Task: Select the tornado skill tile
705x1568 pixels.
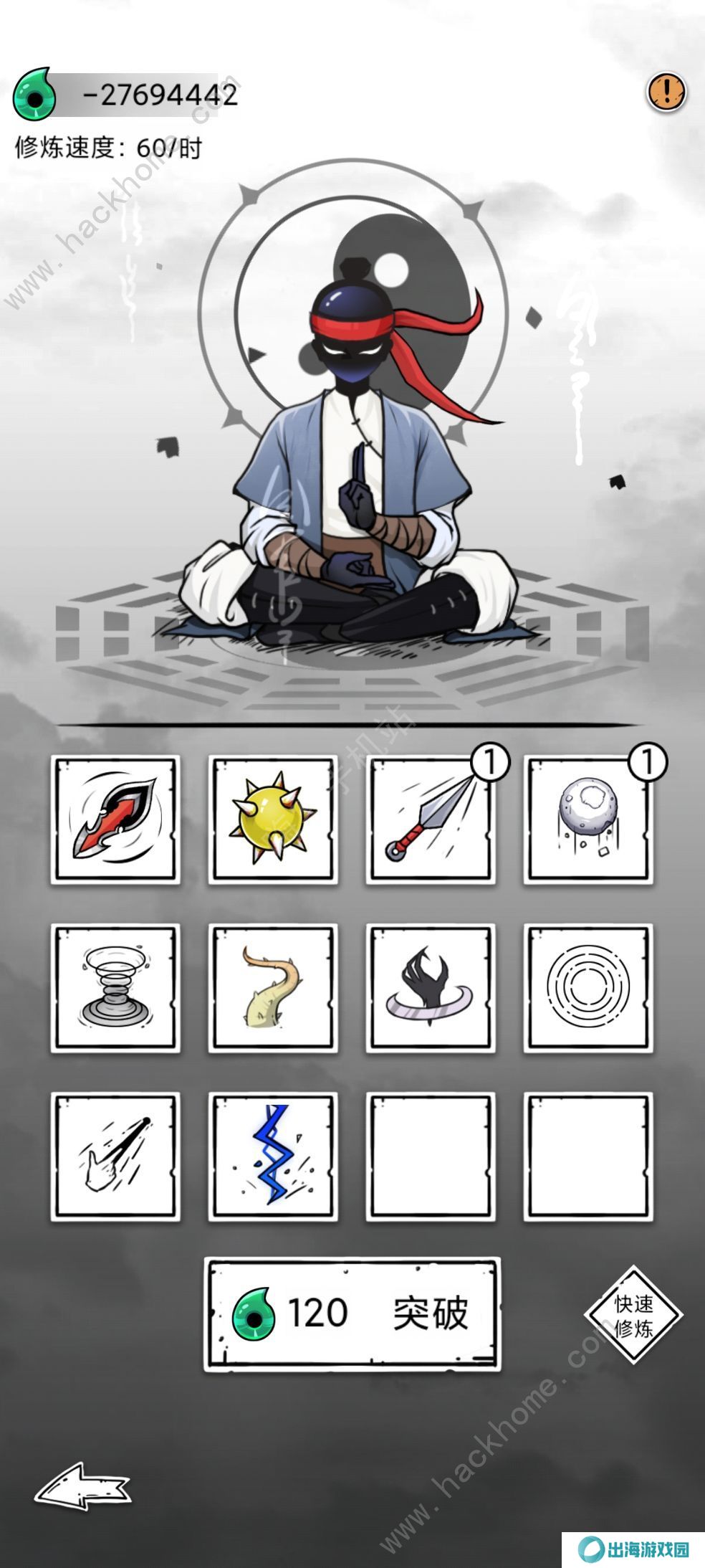Action: [x=115, y=988]
